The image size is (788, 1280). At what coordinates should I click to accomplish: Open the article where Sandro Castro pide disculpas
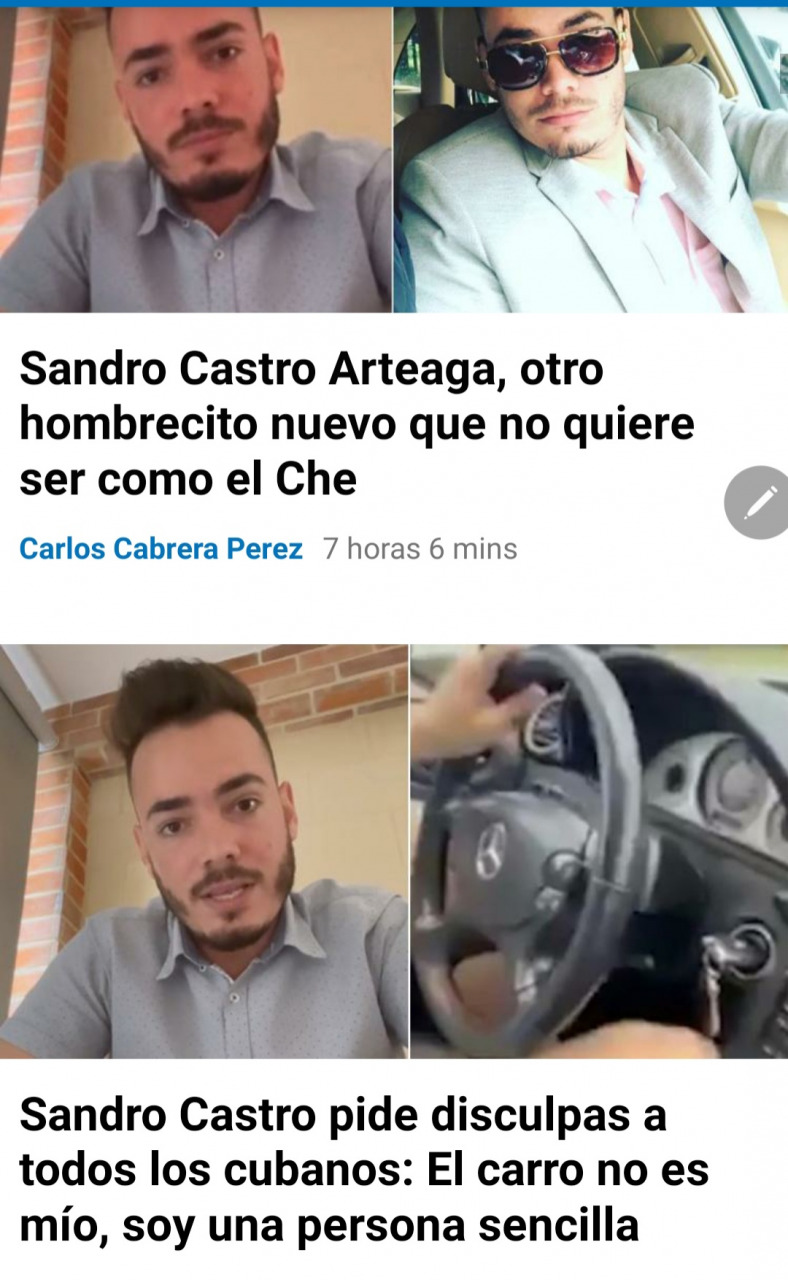pyautogui.click(x=364, y=1169)
